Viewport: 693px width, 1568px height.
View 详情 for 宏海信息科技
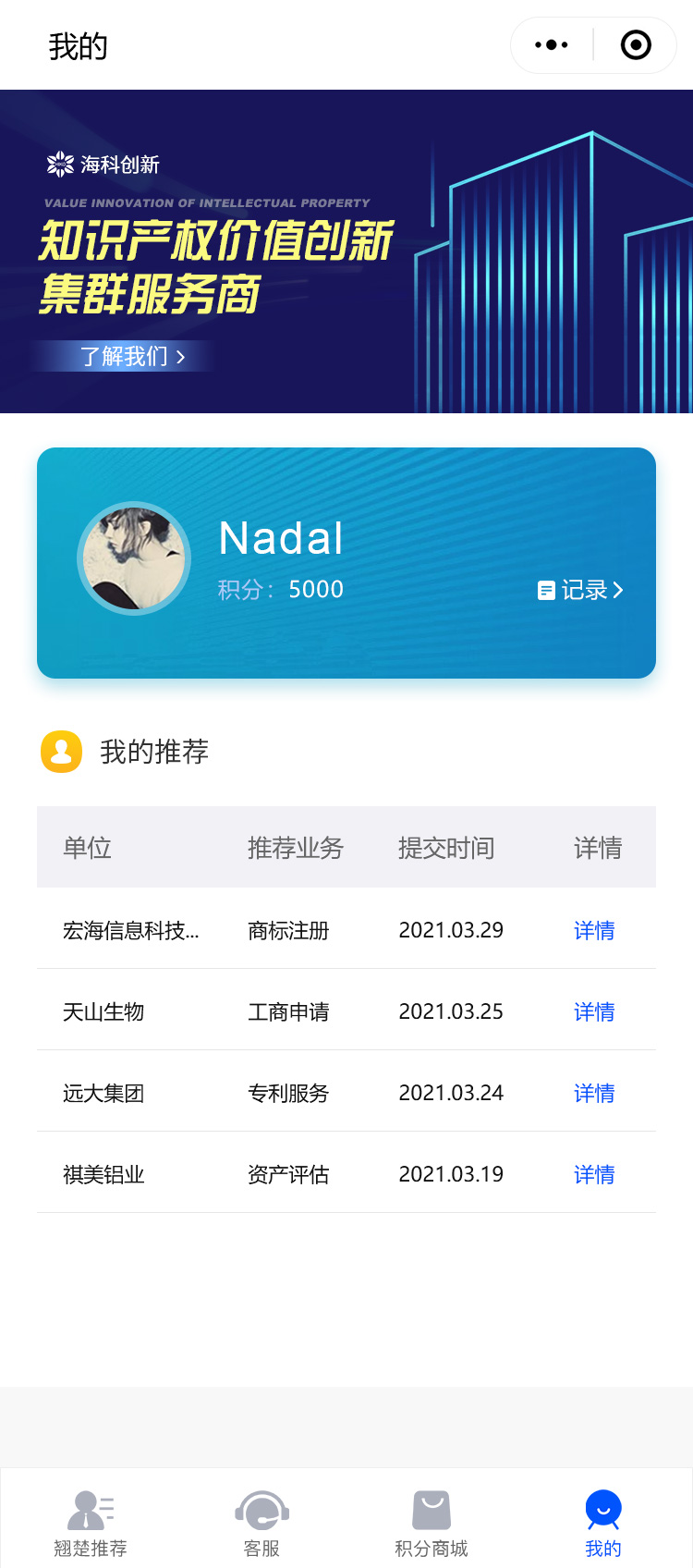coord(594,930)
